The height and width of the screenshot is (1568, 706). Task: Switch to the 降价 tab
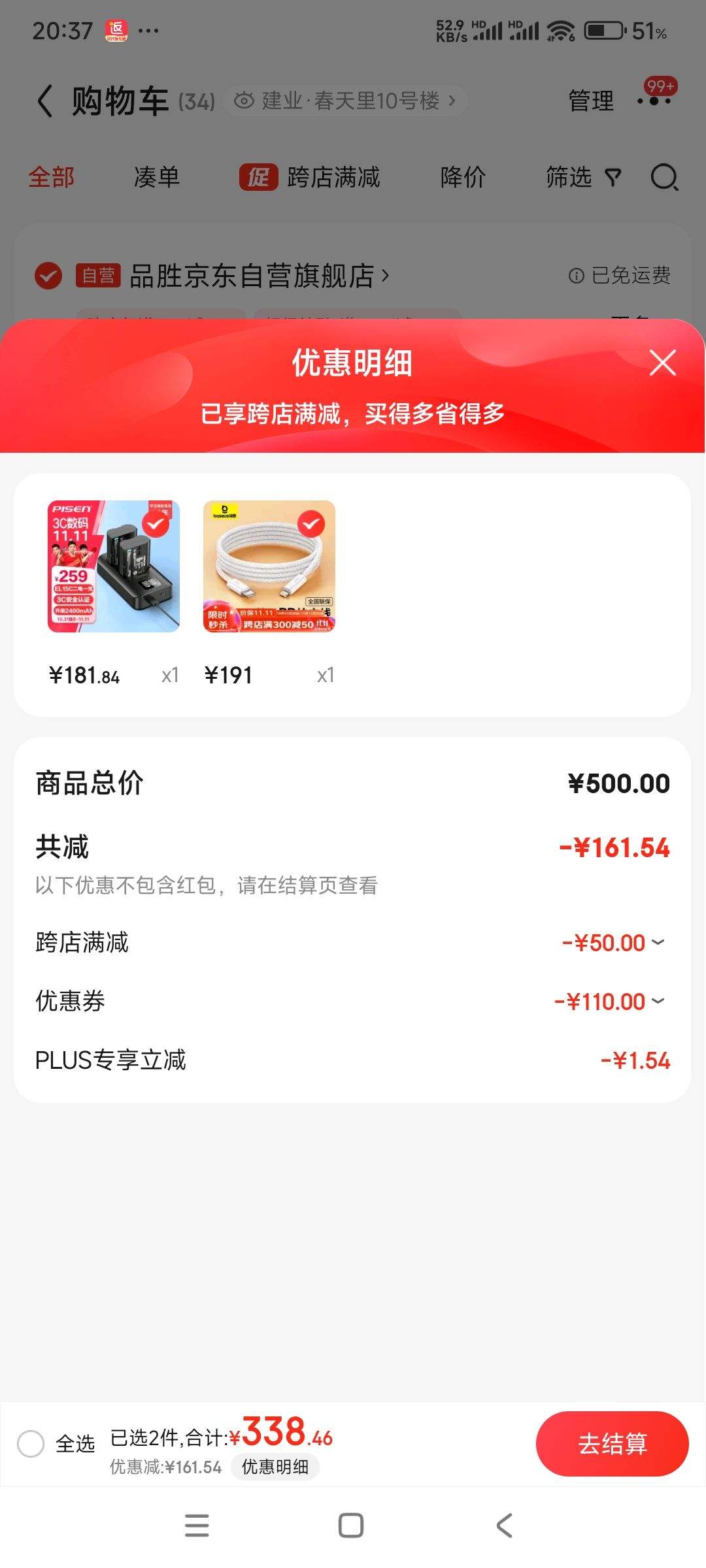click(x=464, y=177)
